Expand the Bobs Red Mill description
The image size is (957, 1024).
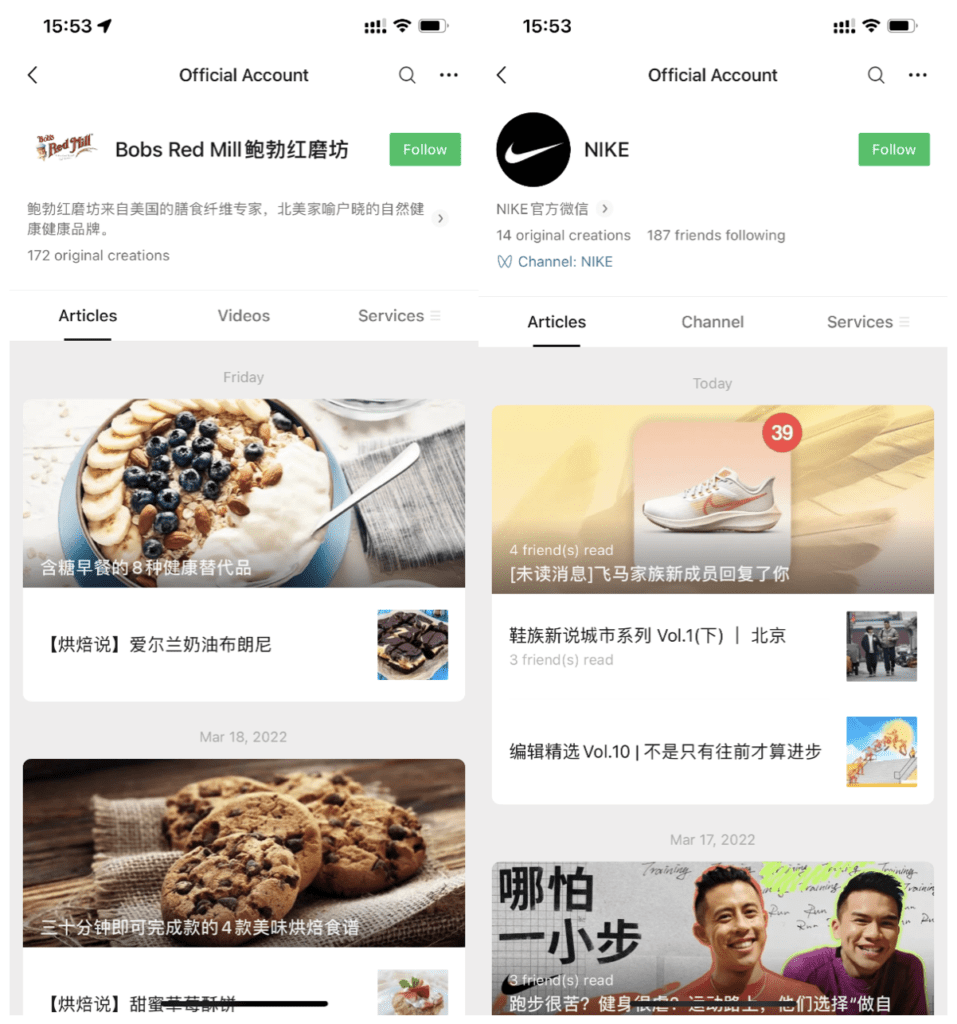[440, 218]
